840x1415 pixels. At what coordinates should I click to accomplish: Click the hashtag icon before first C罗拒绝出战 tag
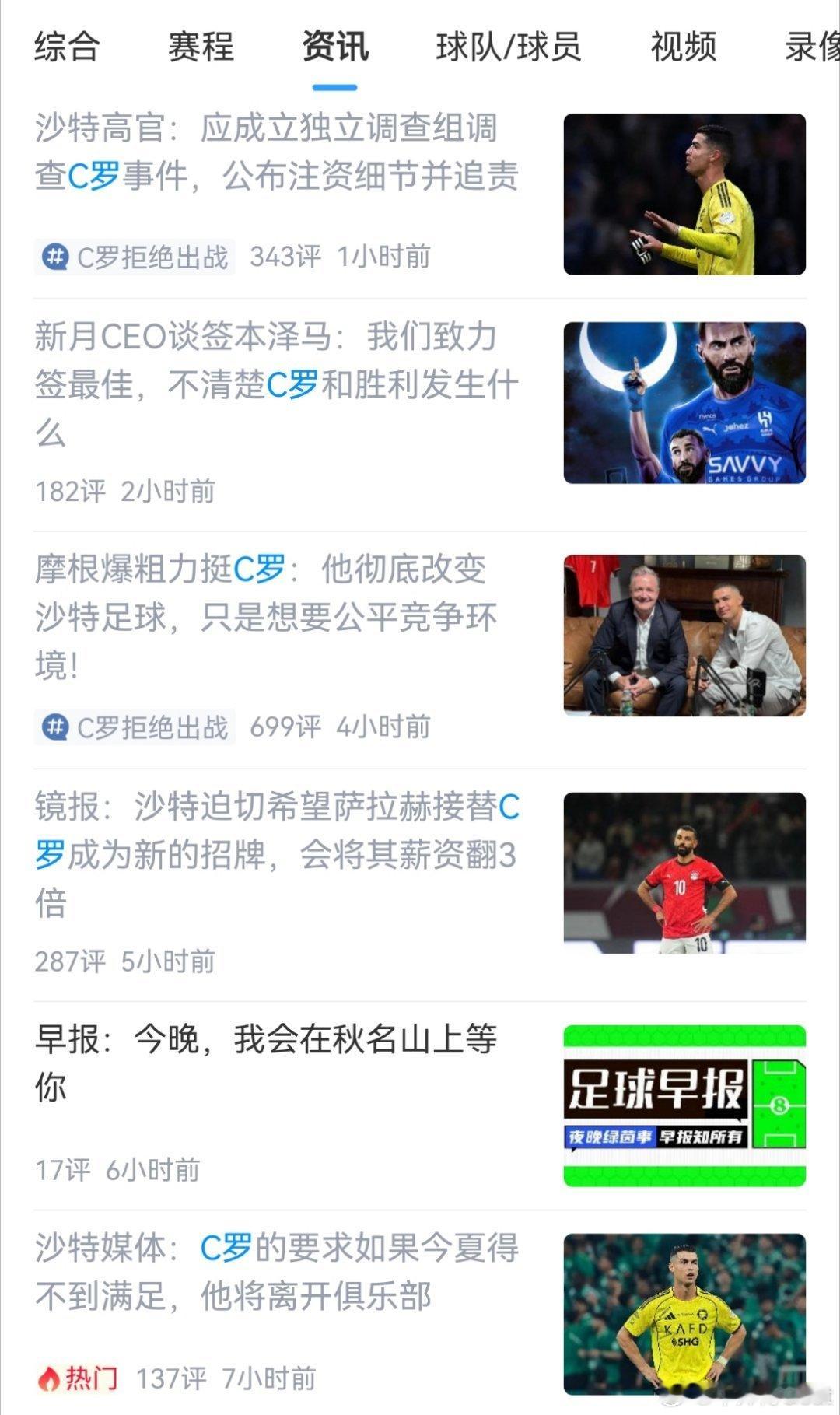[54, 257]
